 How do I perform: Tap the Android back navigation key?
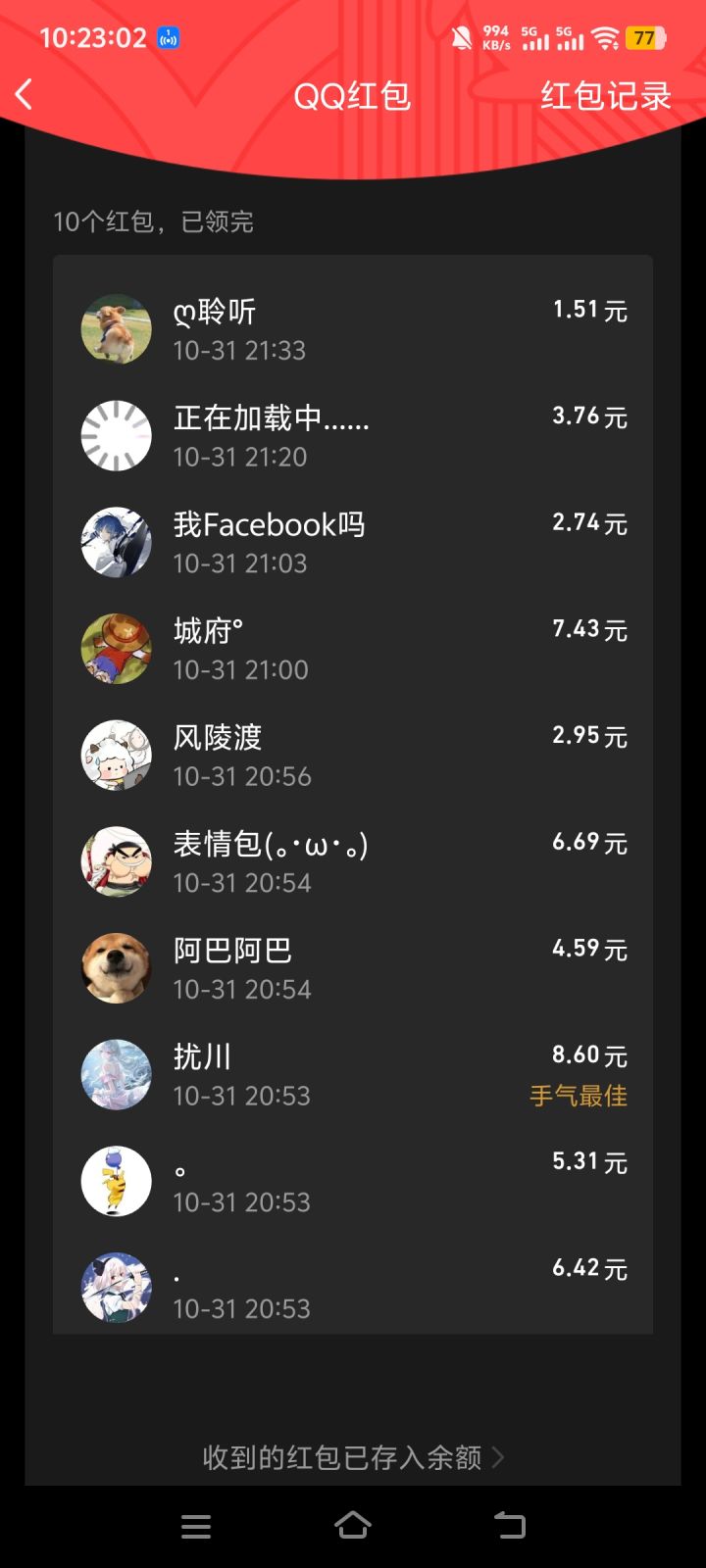tap(509, 1525)
